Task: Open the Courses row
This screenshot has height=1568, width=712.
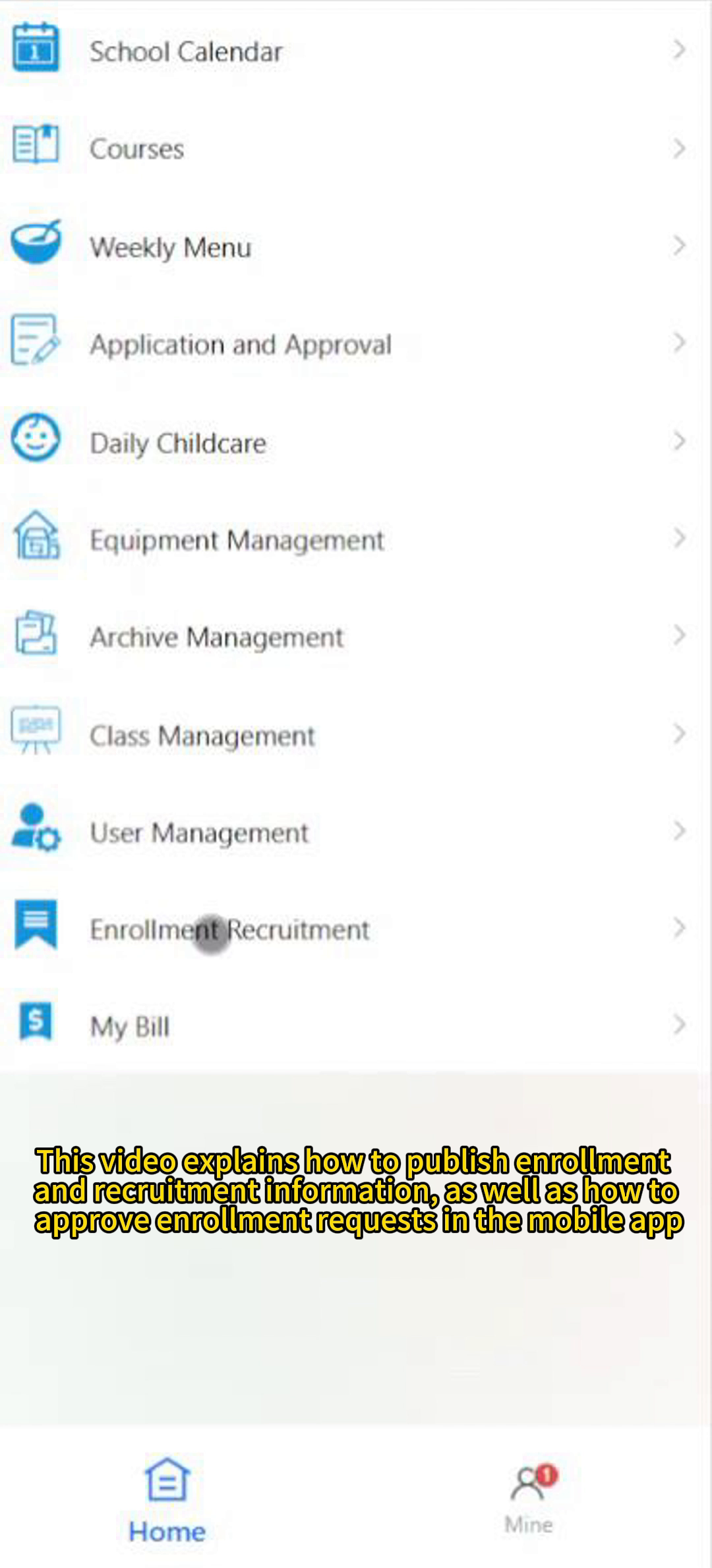Action: (x=136, y=149)
